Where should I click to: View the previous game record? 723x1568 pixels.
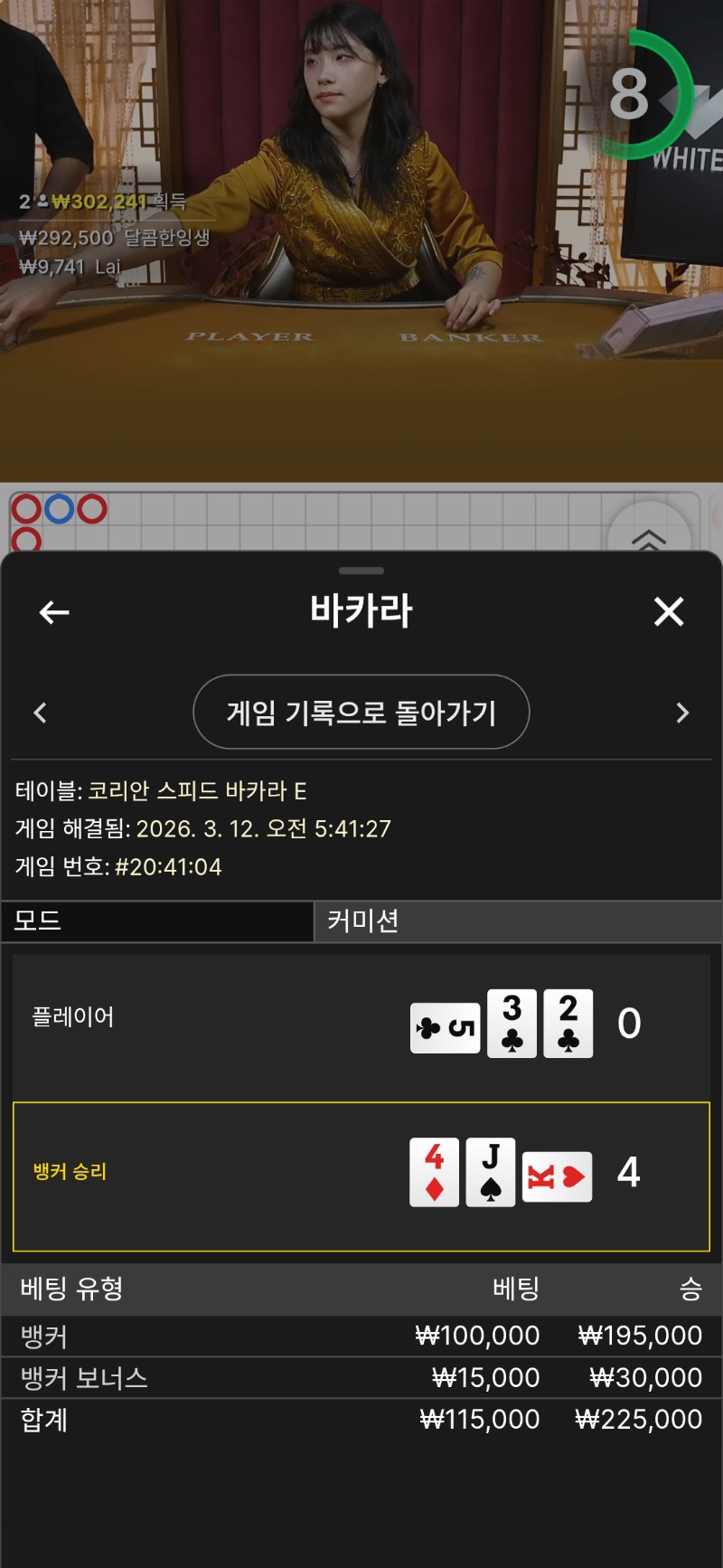point(40,713)
